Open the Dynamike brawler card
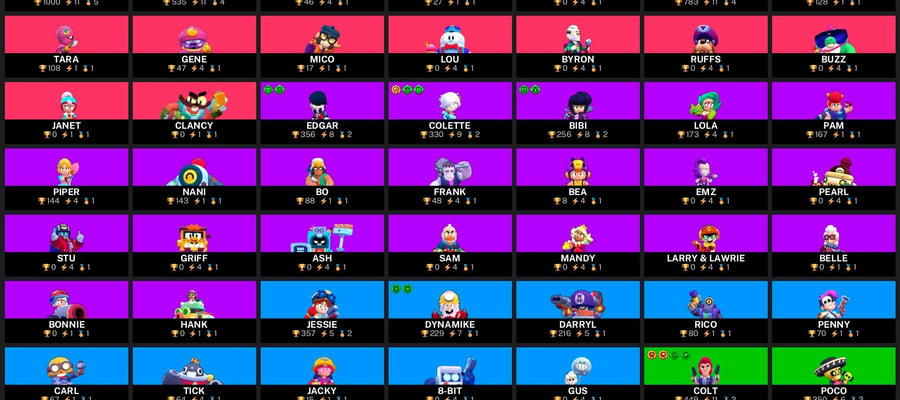Viewport: 900px width, 400px height. (450, 312)
